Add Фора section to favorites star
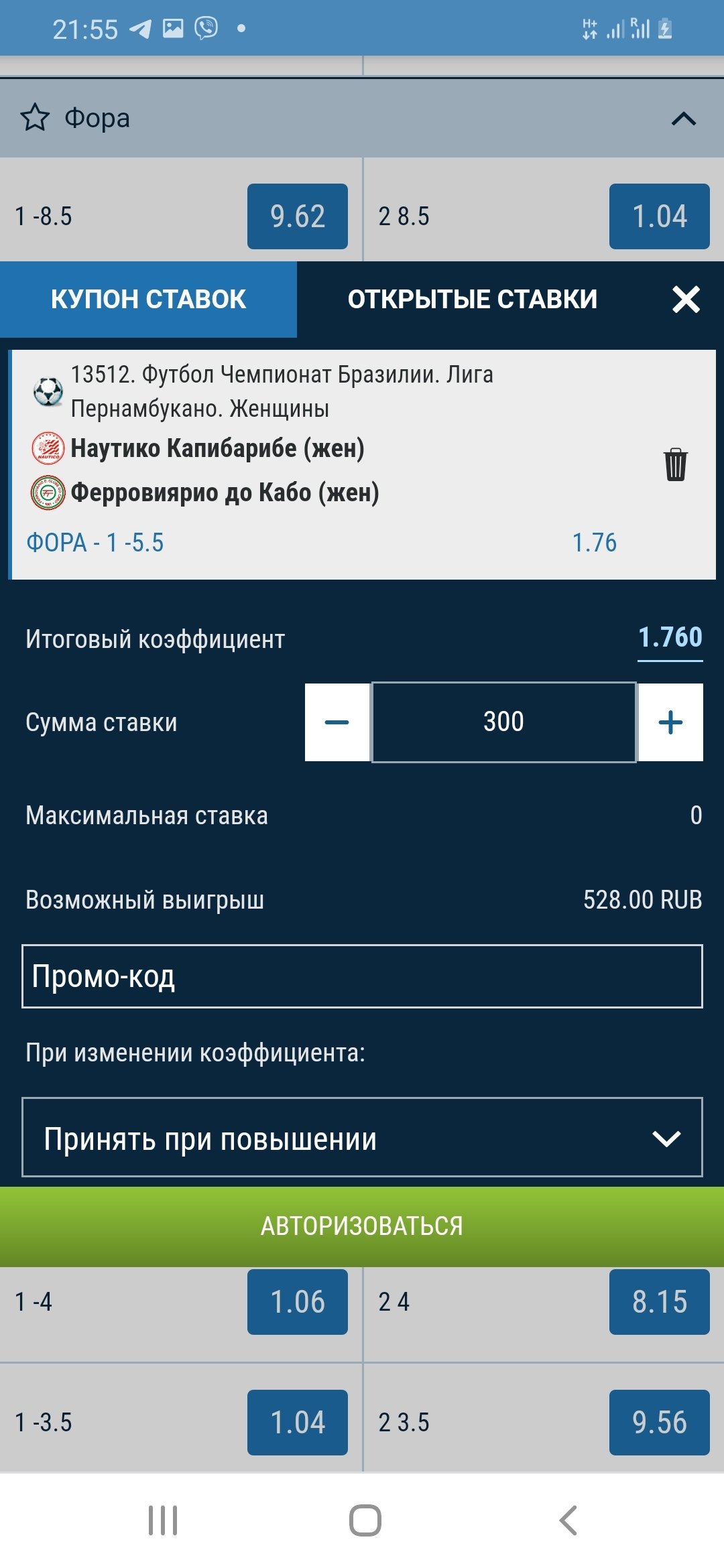Screen dimensions: 724x1568 (x=35, y=118)
